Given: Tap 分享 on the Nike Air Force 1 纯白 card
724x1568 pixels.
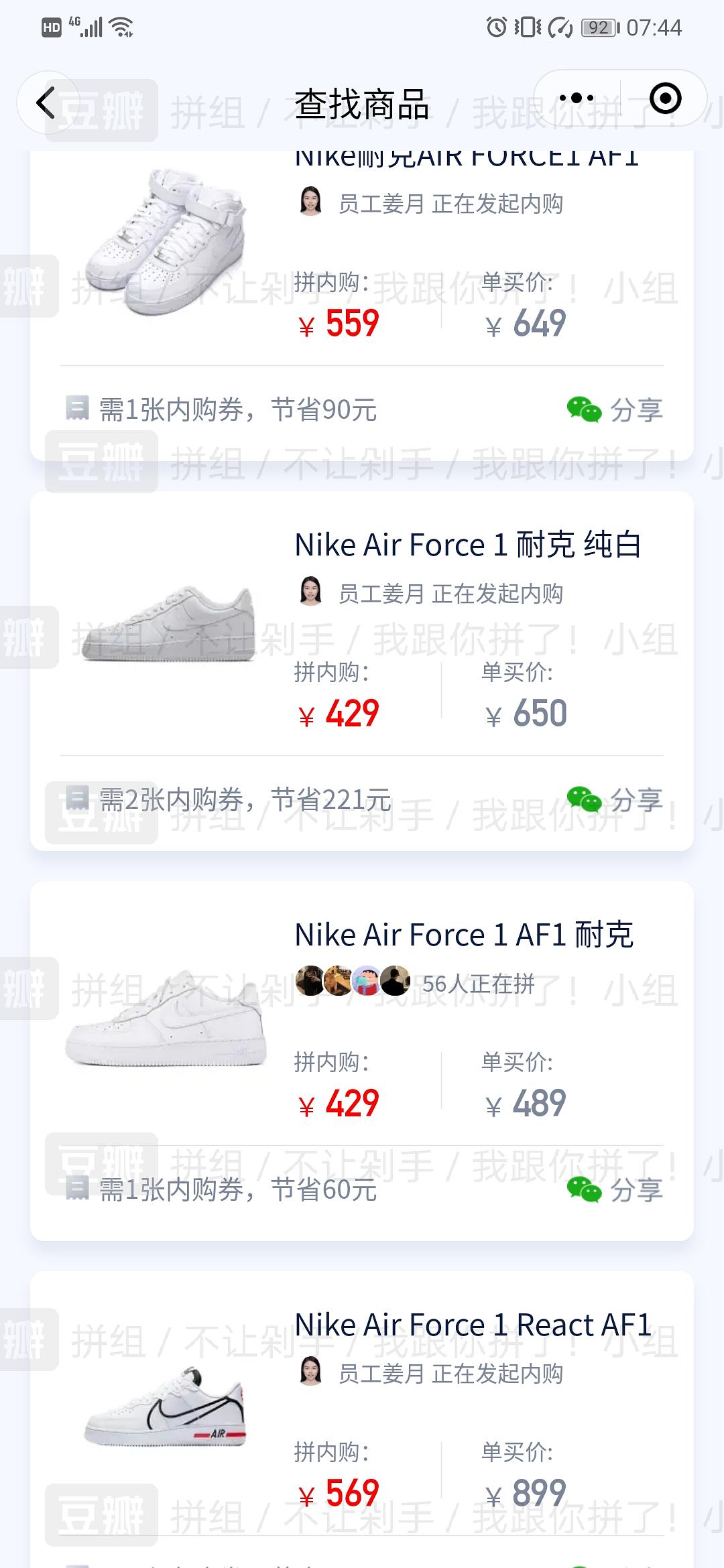Looking at the screenshot, I should point(636,799).
